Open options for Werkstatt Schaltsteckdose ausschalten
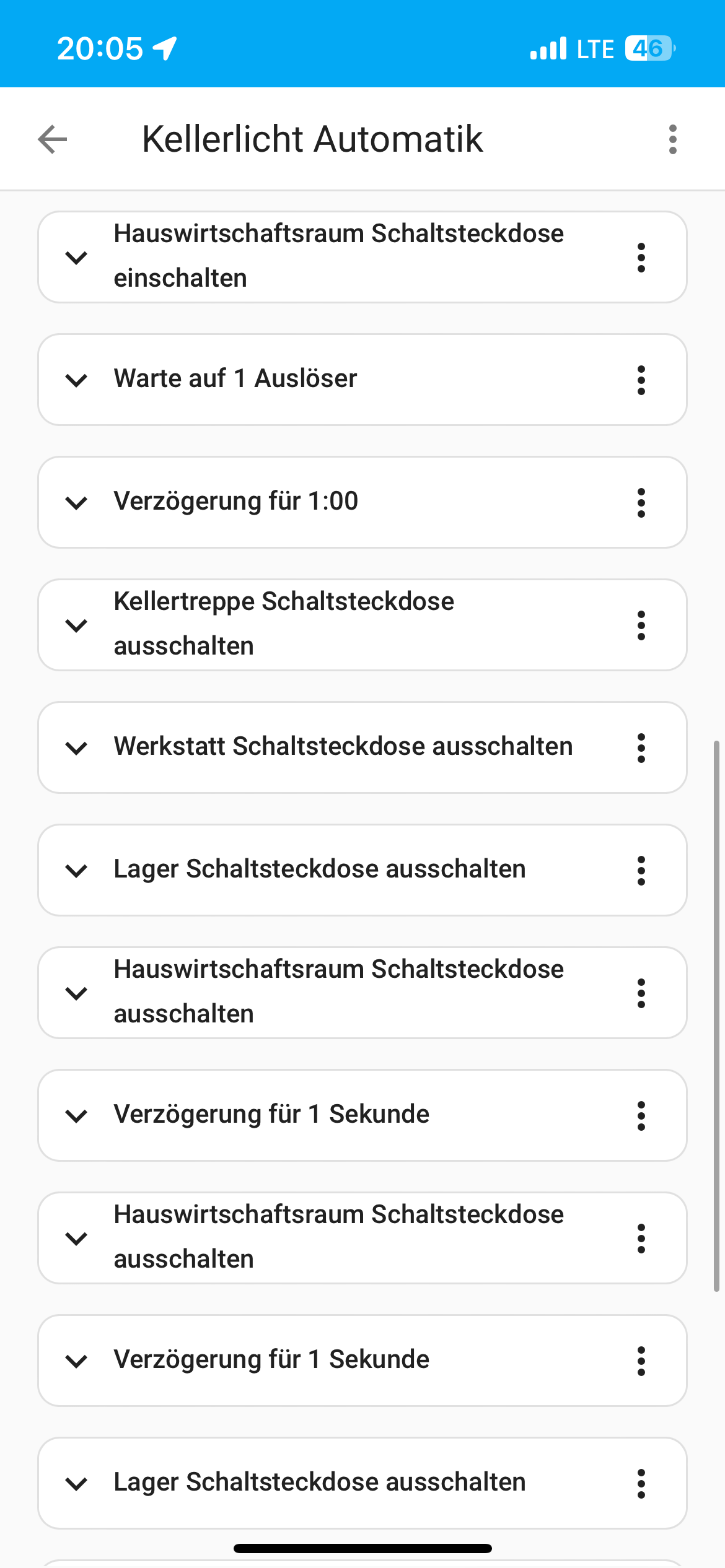This screenshot has width=725, height=1568. pos(641,747)
